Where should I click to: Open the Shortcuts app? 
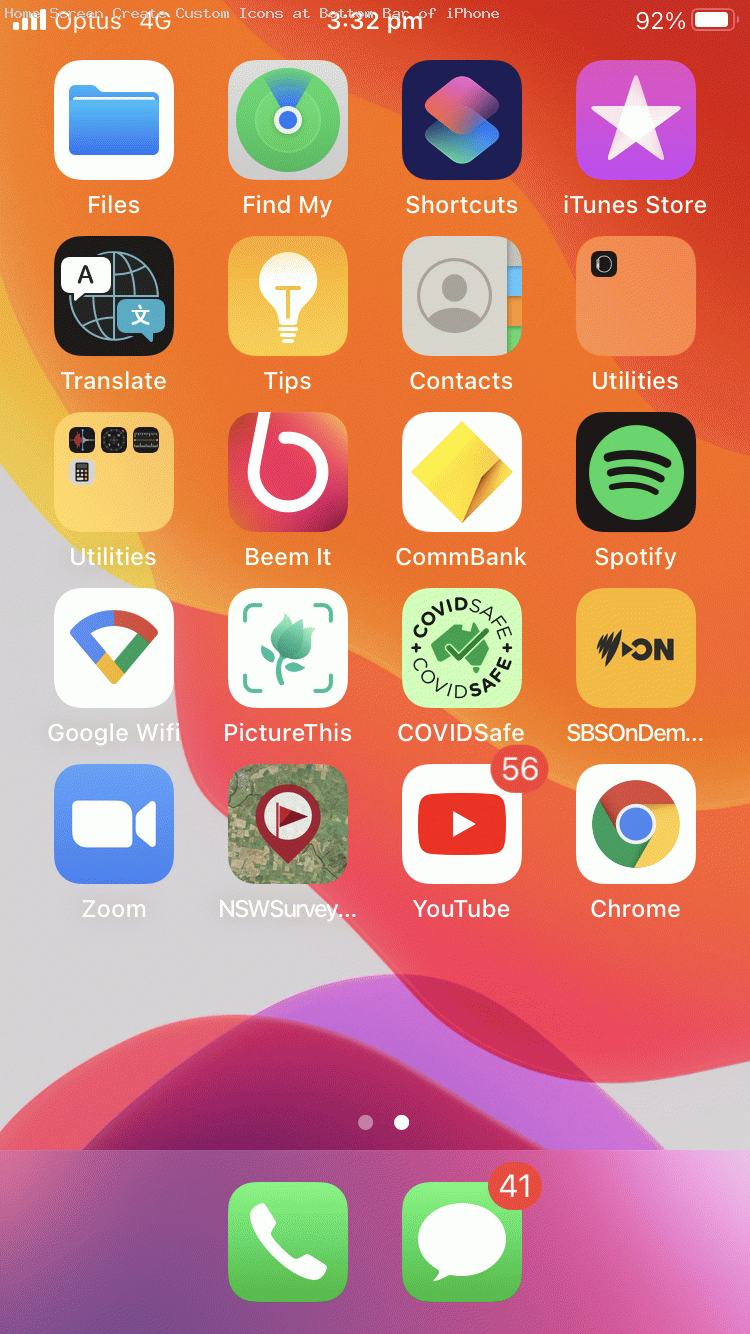click(462, 120)
